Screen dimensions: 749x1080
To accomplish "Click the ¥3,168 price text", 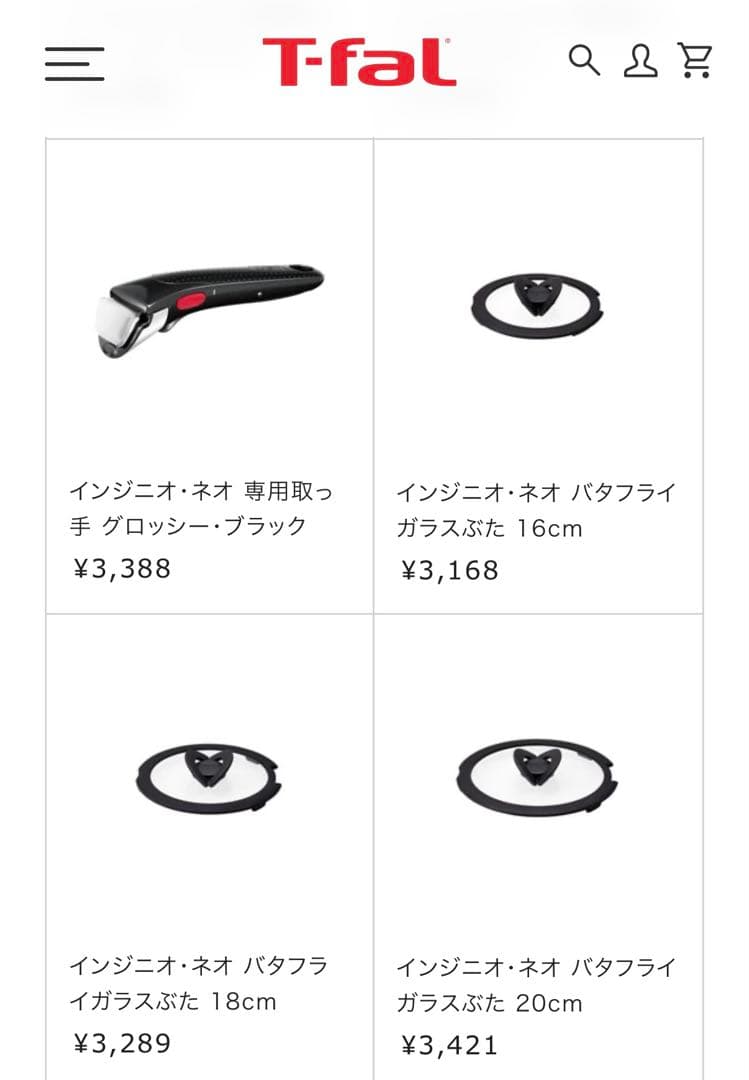I will click(450, 568).
